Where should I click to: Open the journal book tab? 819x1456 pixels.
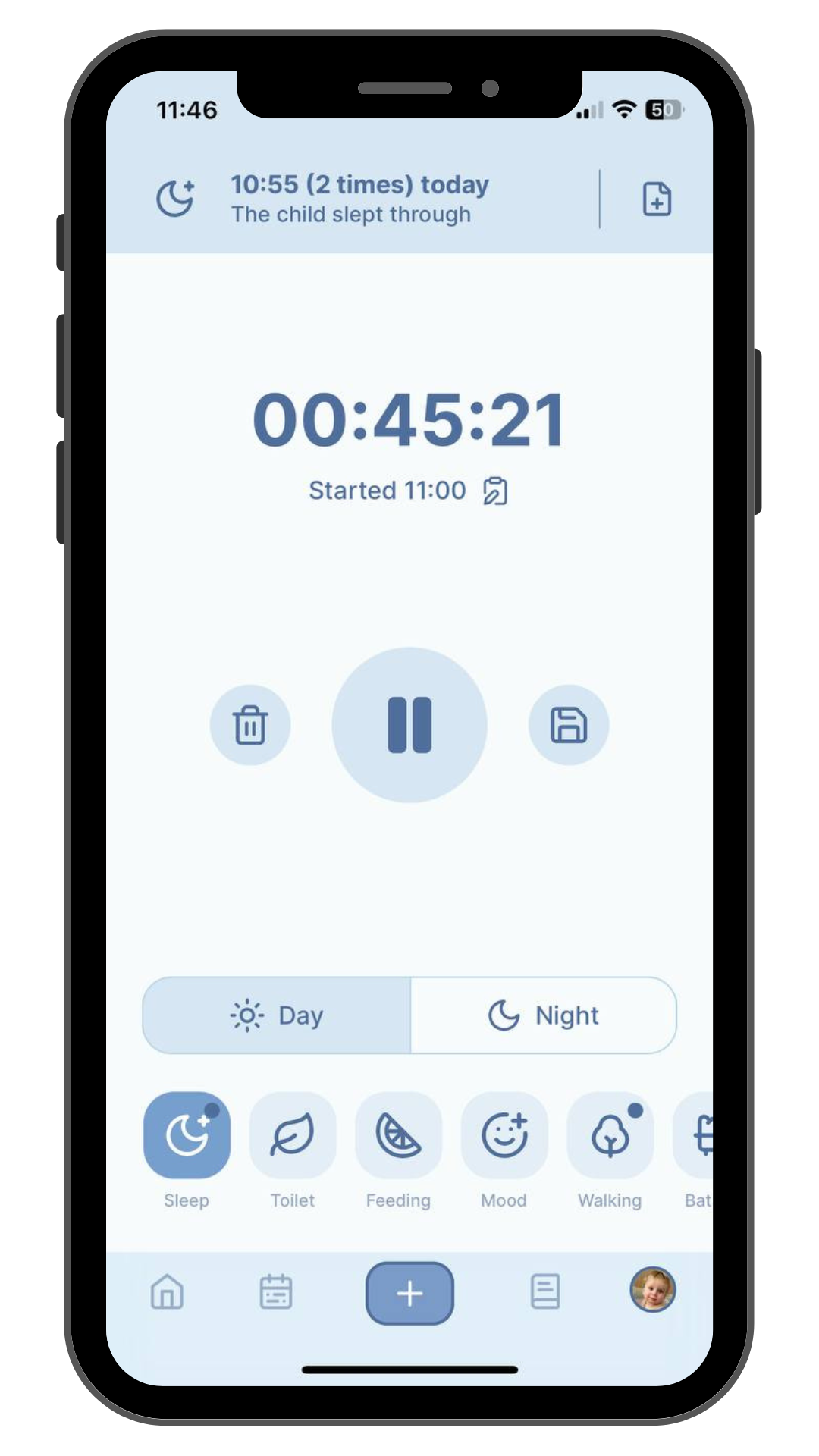pos(544,1292)
